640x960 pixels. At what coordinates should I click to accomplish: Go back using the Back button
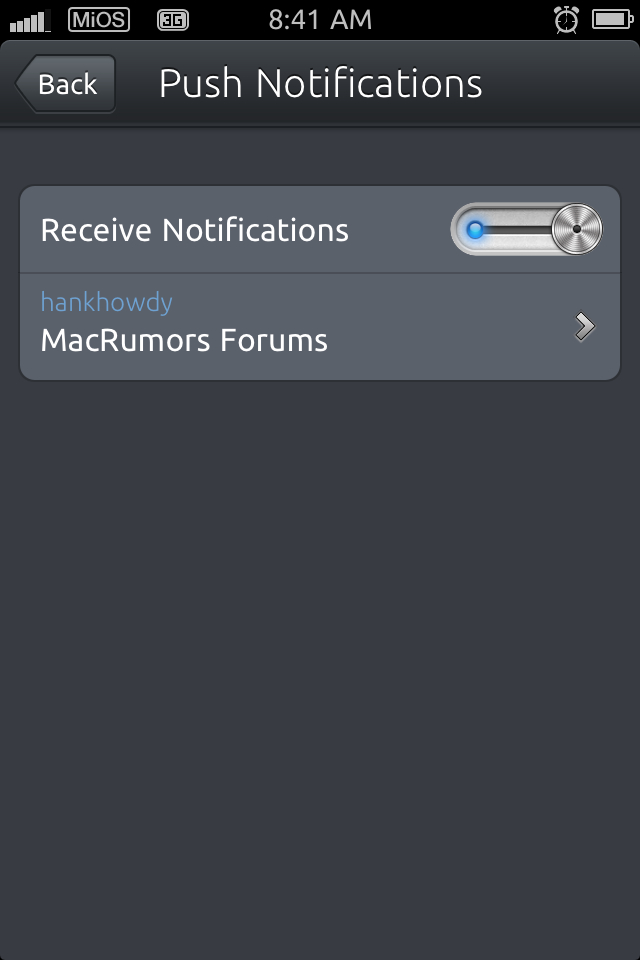(x=66, y=84)
